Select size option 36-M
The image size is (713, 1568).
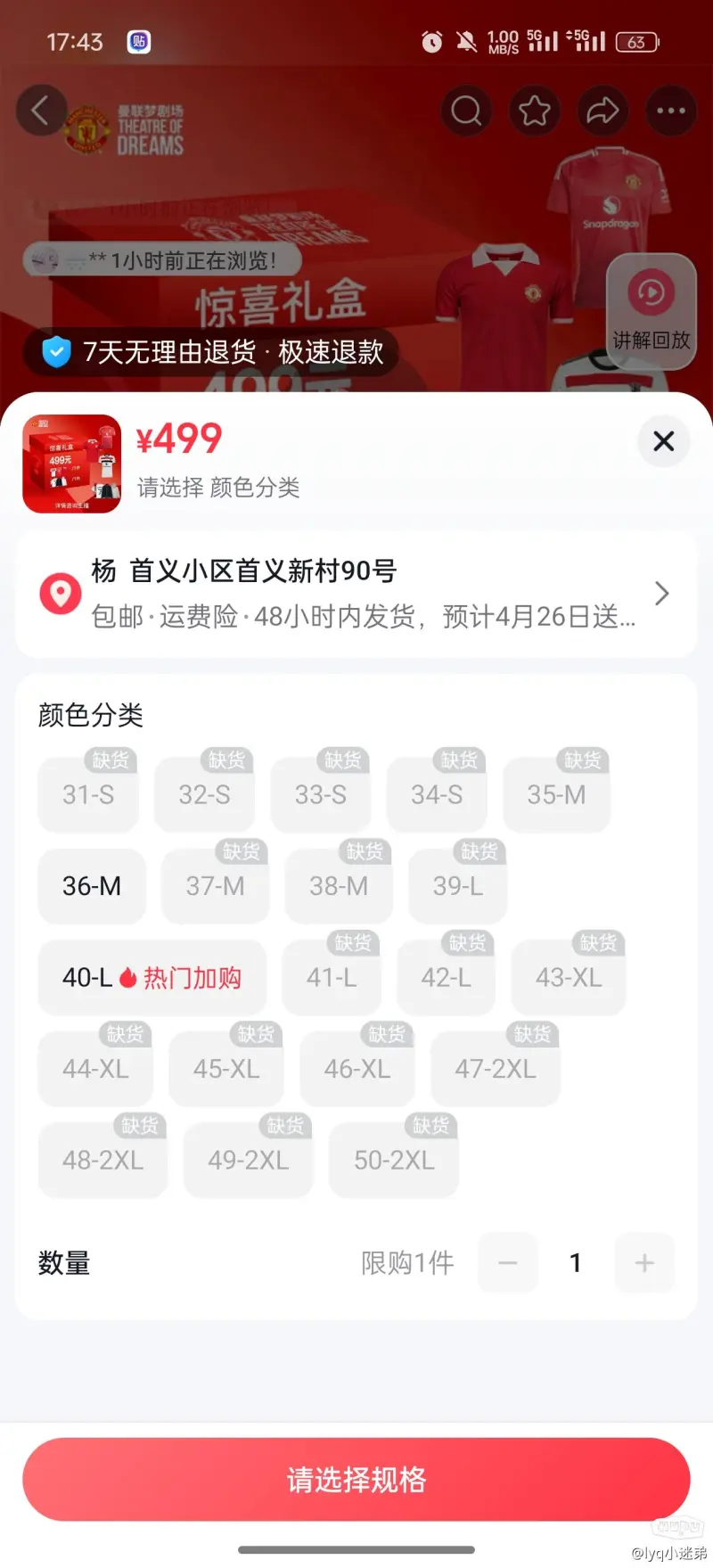pyautogui.click(x=92, y=886)
